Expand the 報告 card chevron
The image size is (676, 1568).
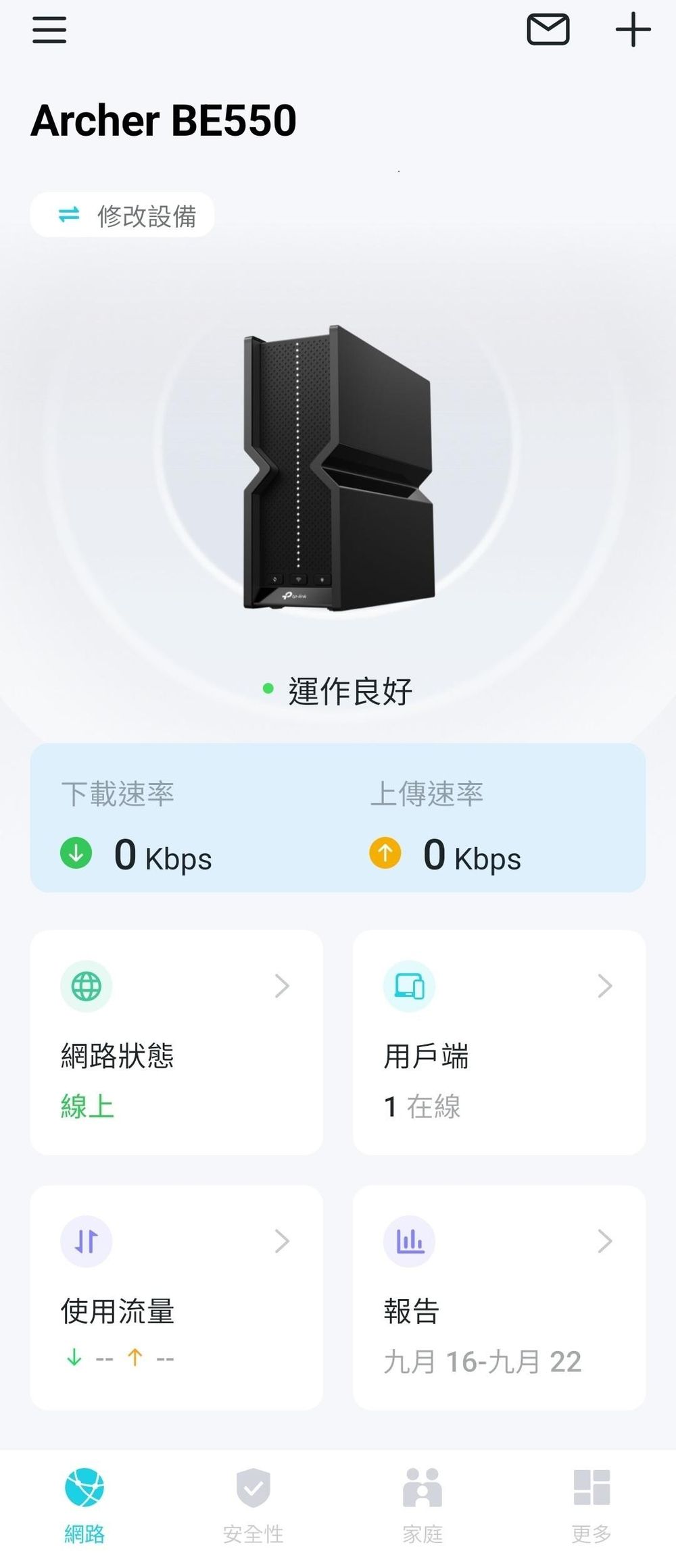(604, 1240)
